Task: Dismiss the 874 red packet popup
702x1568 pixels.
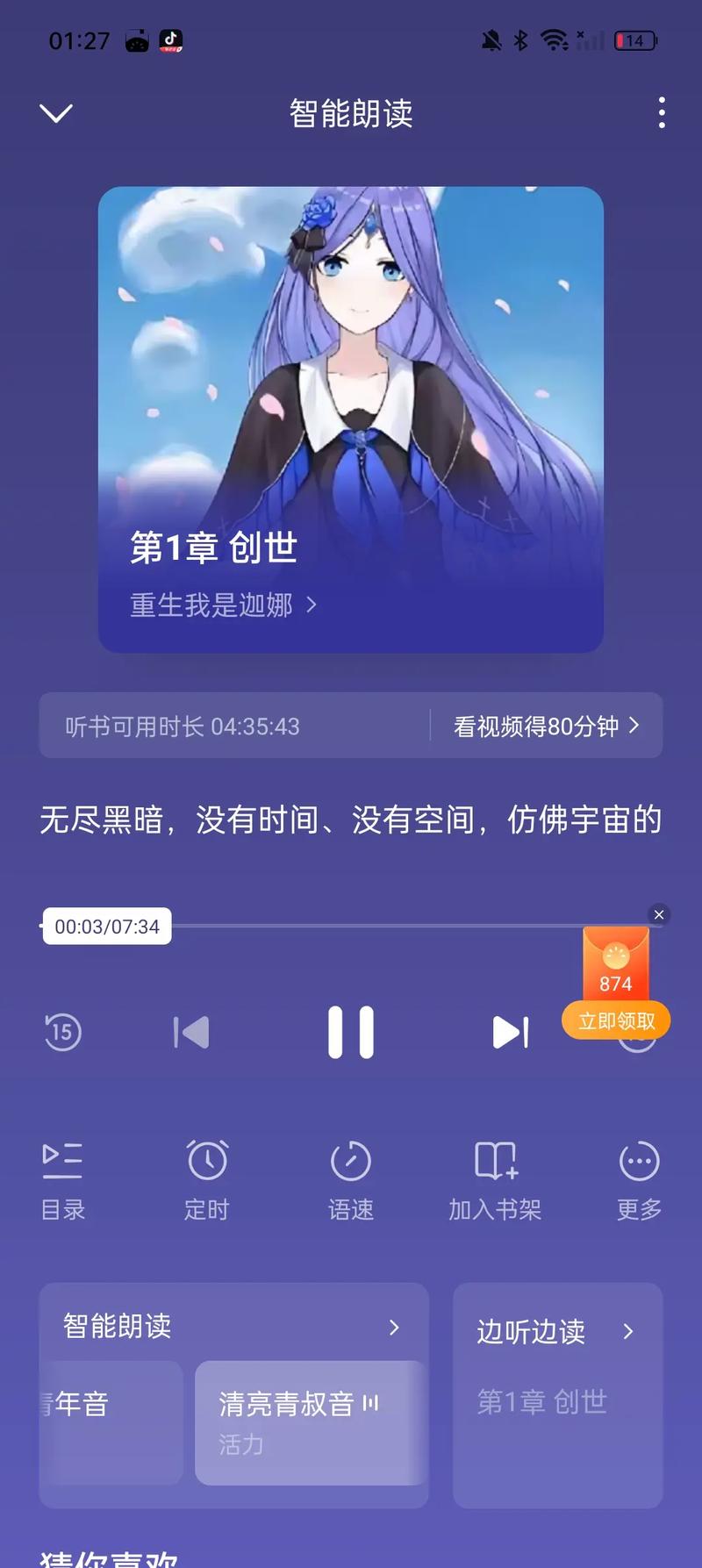Action: tap(659, 914)
